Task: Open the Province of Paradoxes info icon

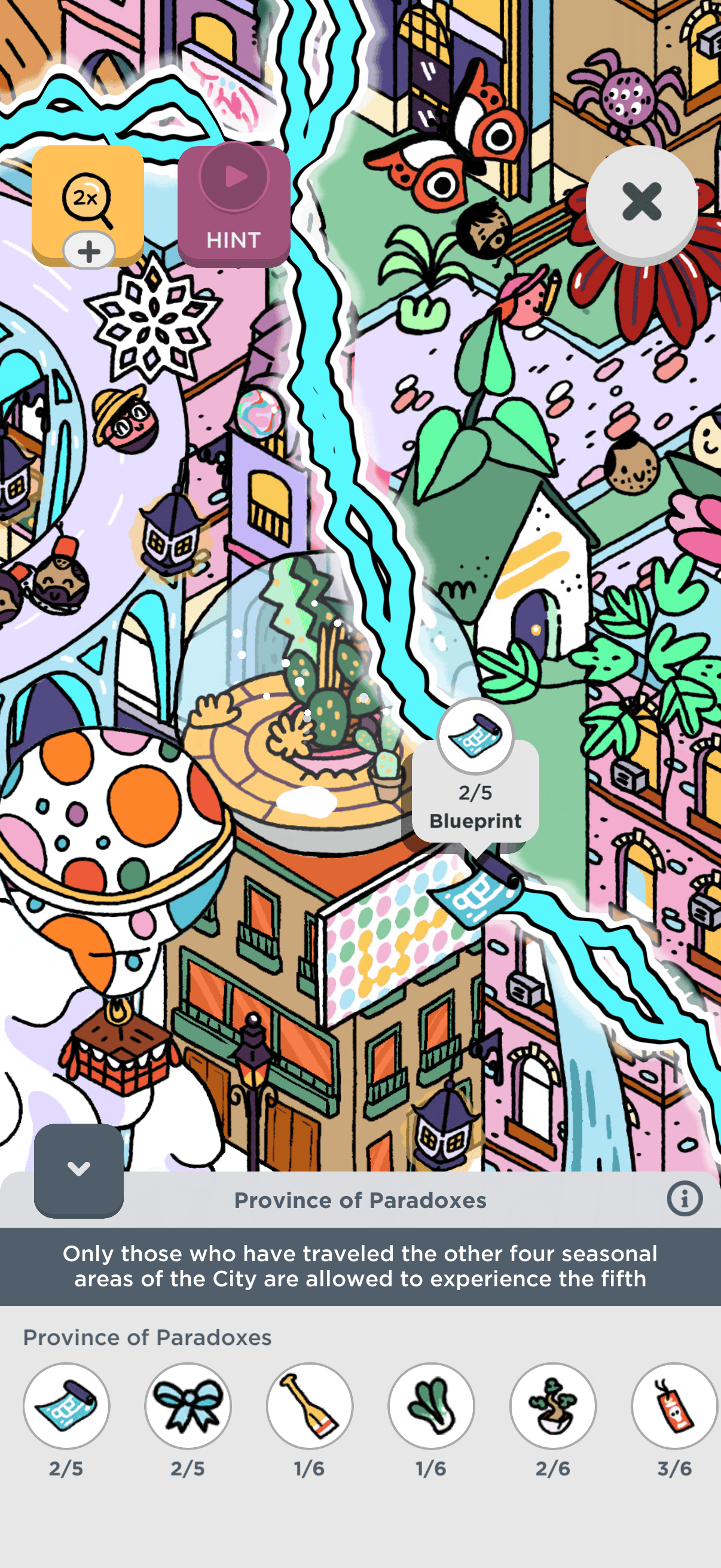Action: tap(685, 1199)
